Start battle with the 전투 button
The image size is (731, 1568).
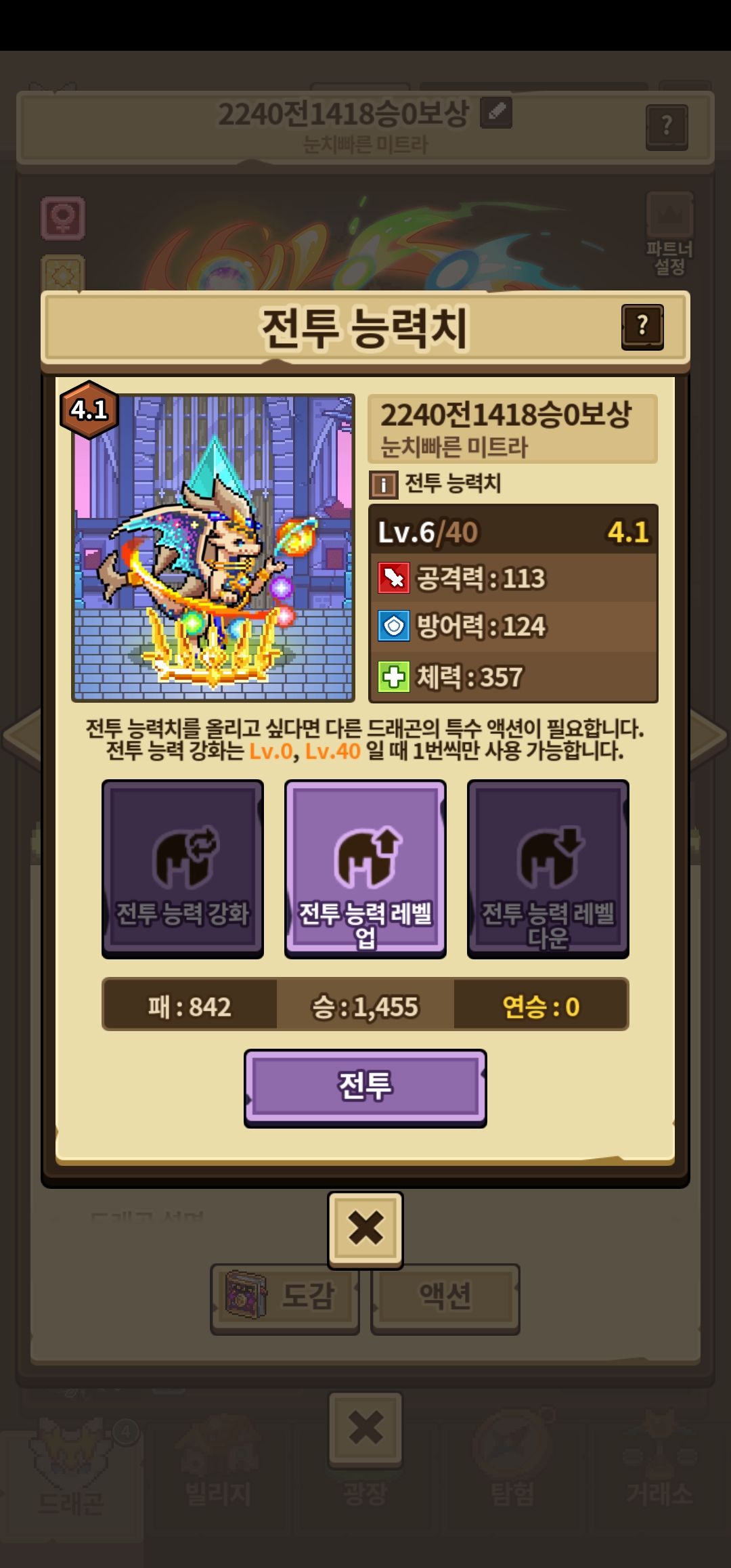[x=365, y=1086]
